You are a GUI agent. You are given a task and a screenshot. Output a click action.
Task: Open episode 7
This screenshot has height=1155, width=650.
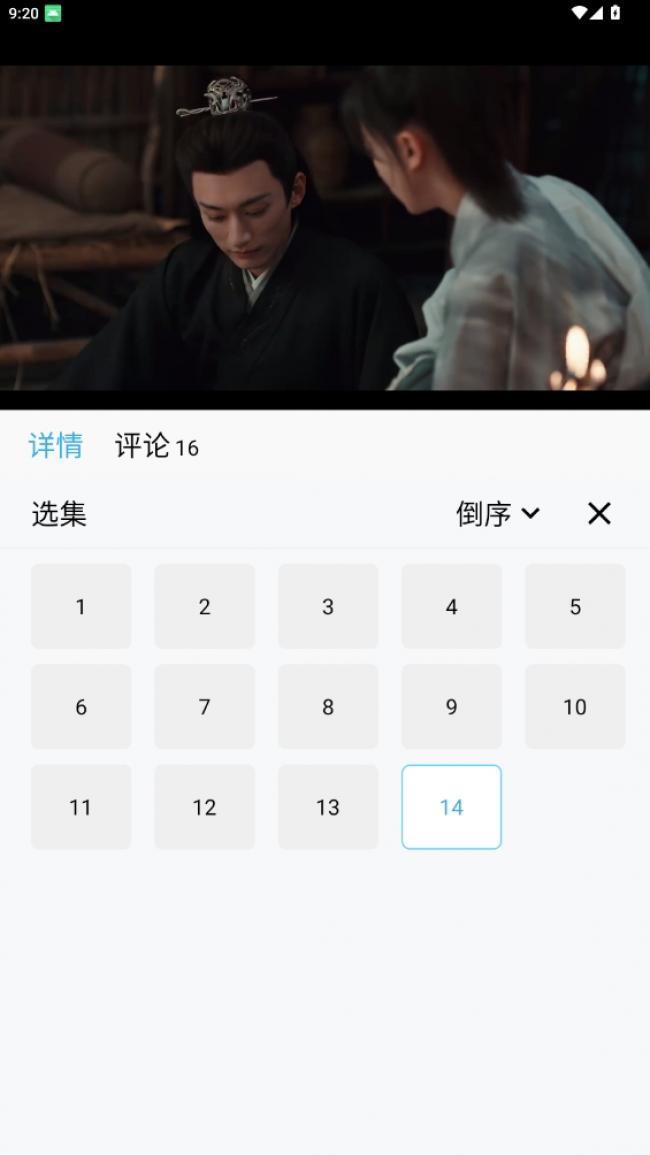pyautogui.click(x=205, y=706)
